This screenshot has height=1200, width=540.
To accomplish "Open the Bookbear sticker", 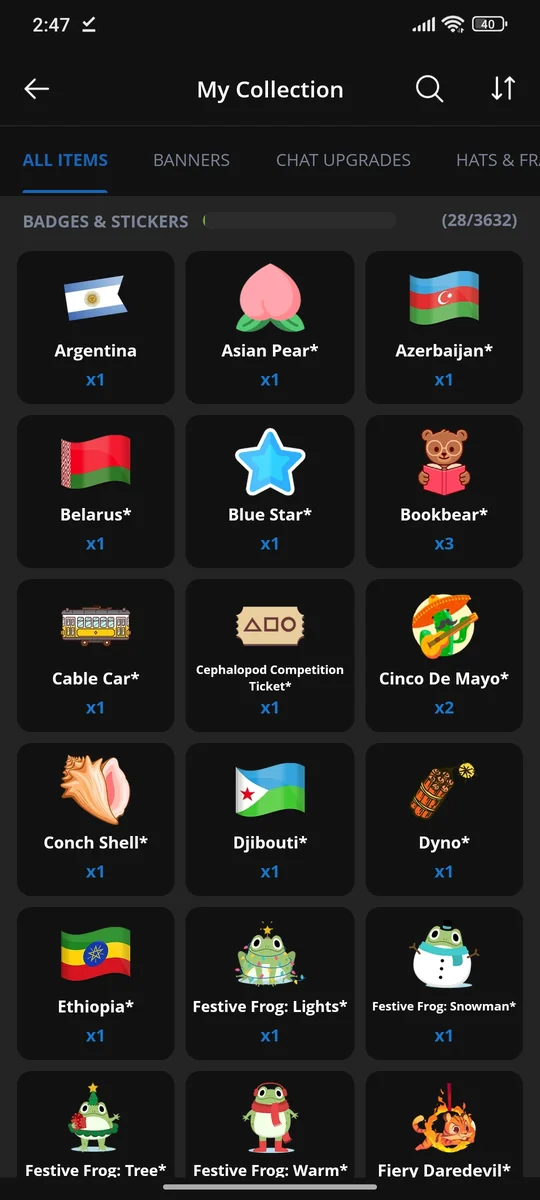I will [x=444, y=491].
